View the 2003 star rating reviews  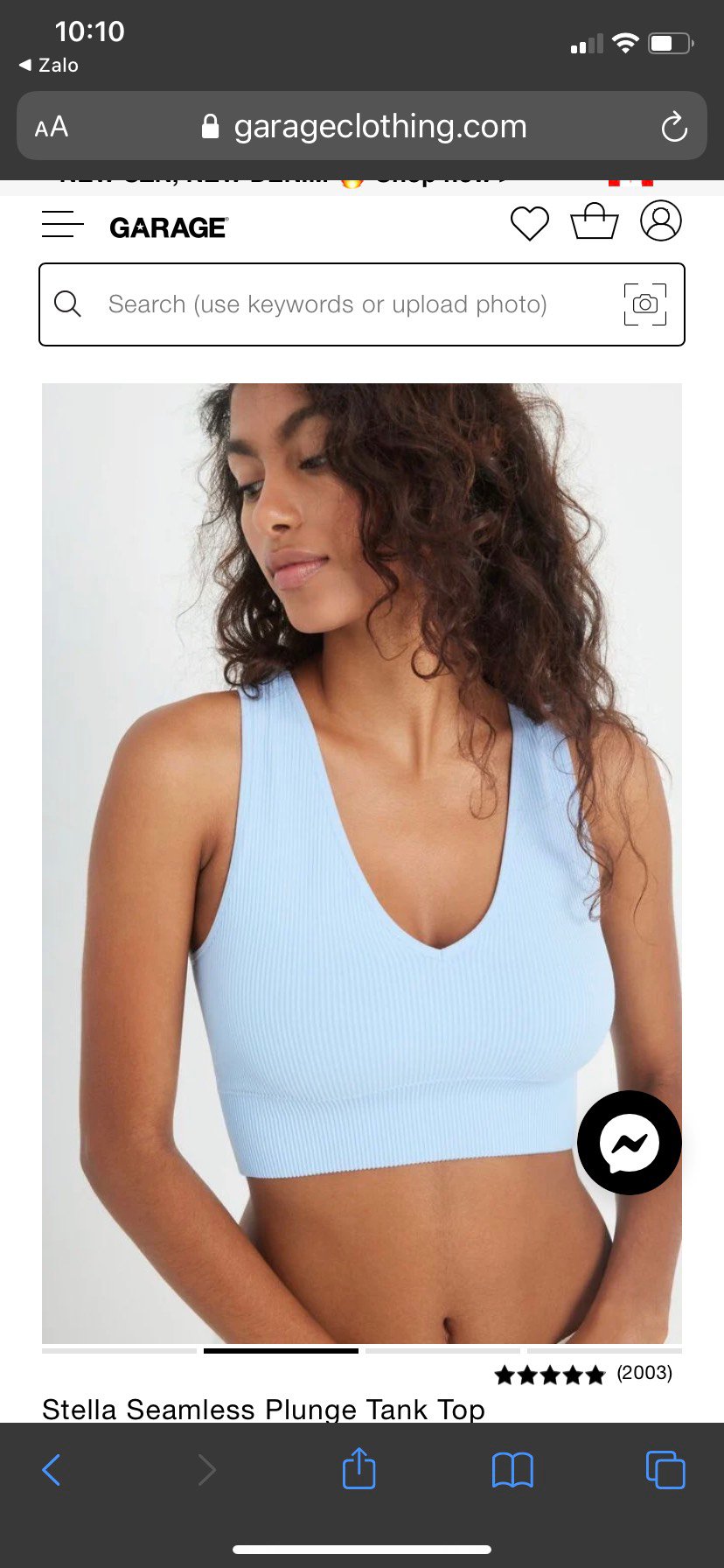pos(583,1374)
